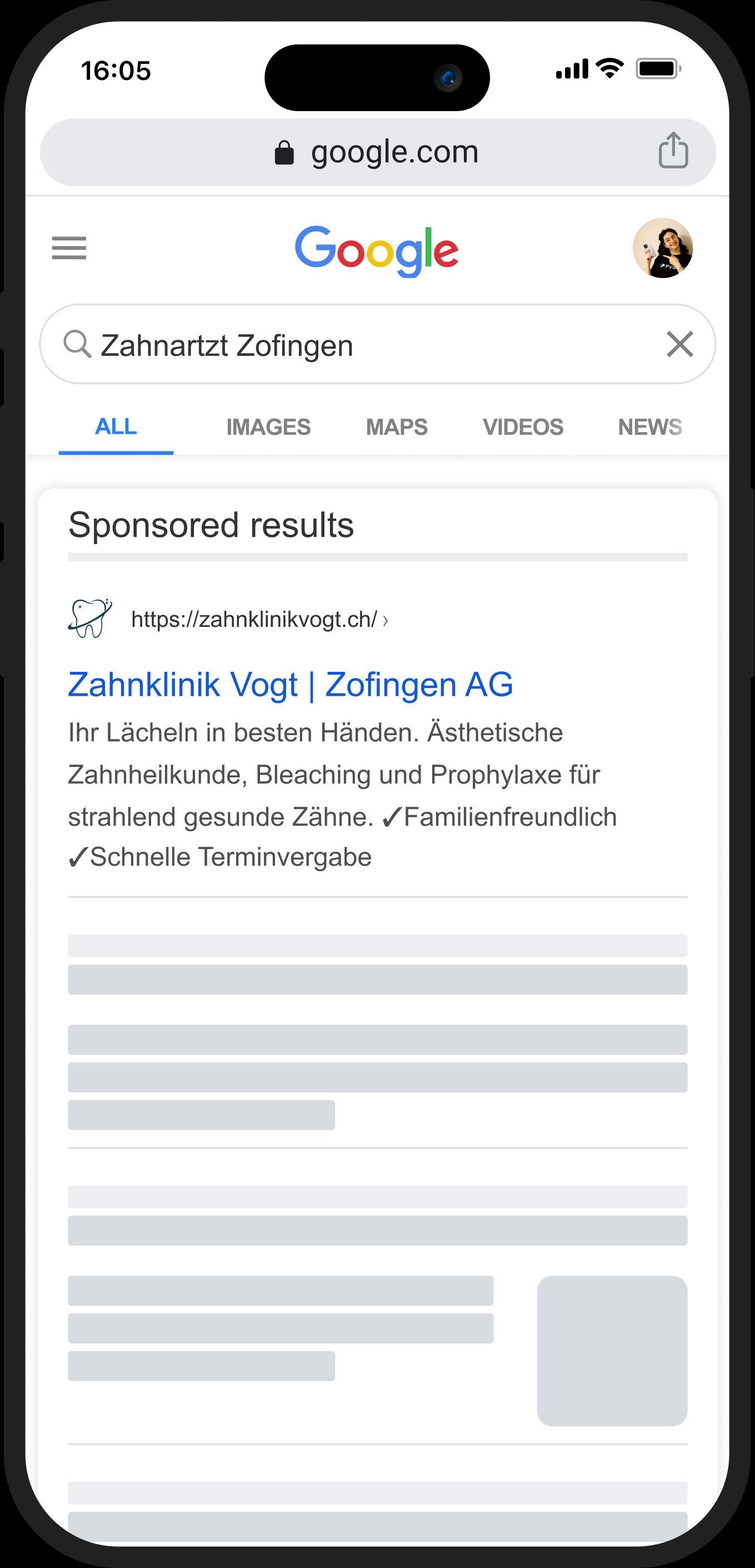This screenshot has height=1568, width=755.
Task: Expand the sponsored result URL chevron
Action: click(x=386, y=621)
